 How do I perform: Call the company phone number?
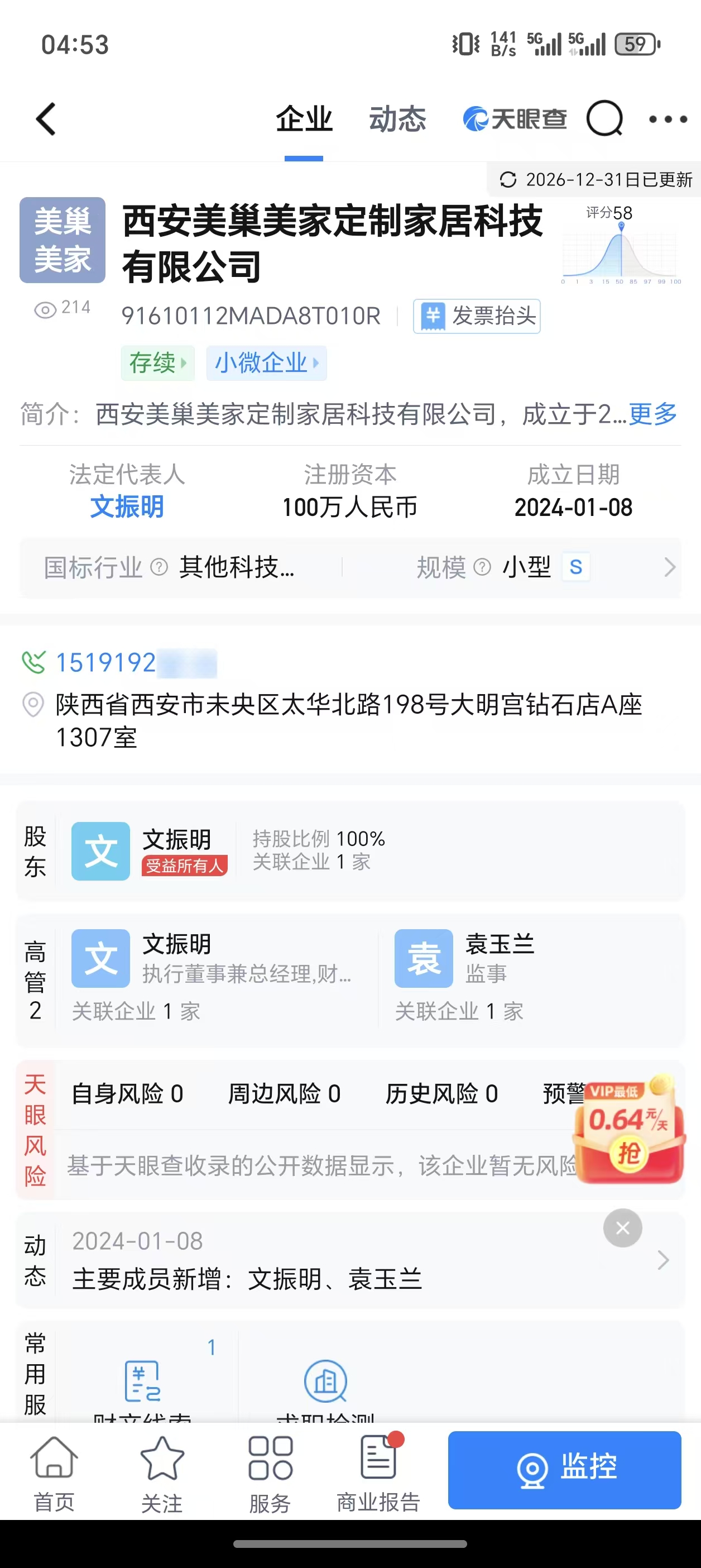[x=107, y=663]
